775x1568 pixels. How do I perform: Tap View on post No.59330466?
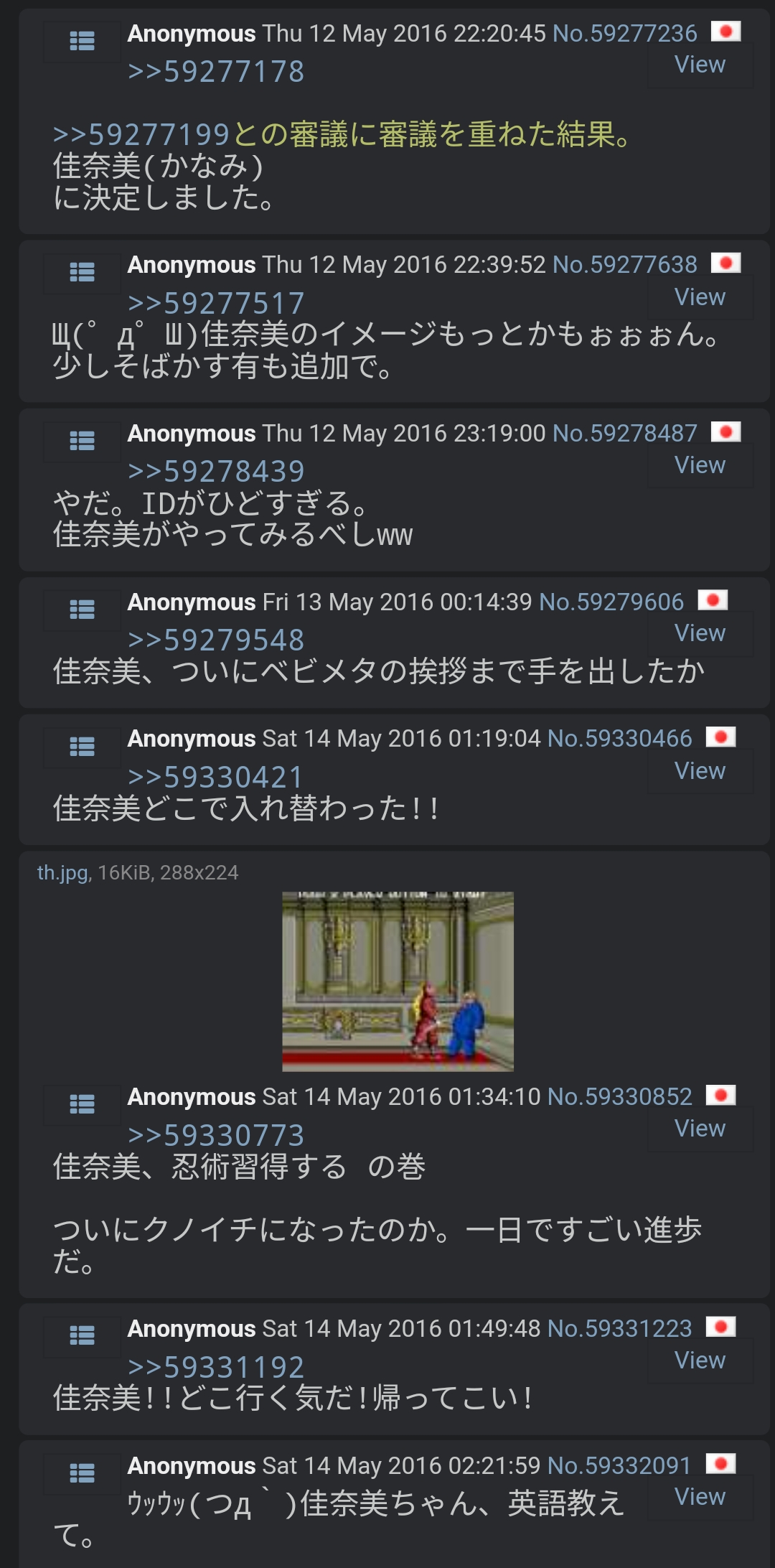coord(700,771)
